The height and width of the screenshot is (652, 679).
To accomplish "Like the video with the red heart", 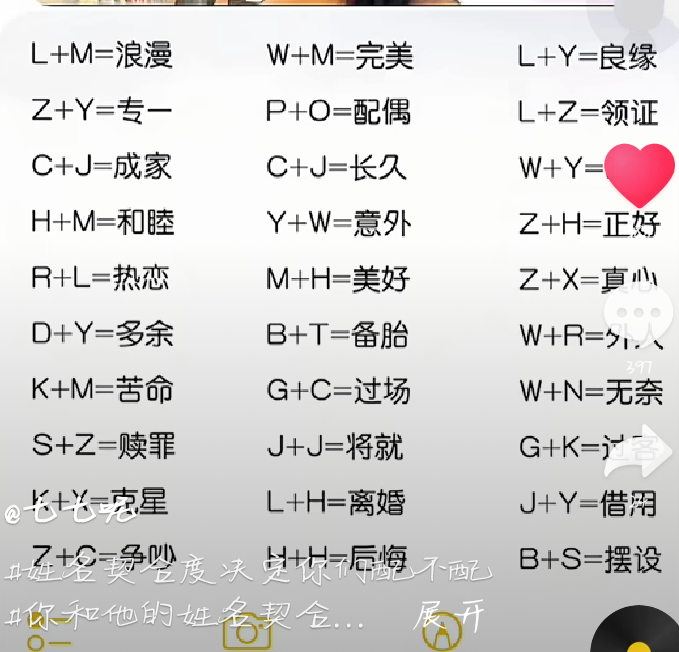I will (x=639, y=174).
